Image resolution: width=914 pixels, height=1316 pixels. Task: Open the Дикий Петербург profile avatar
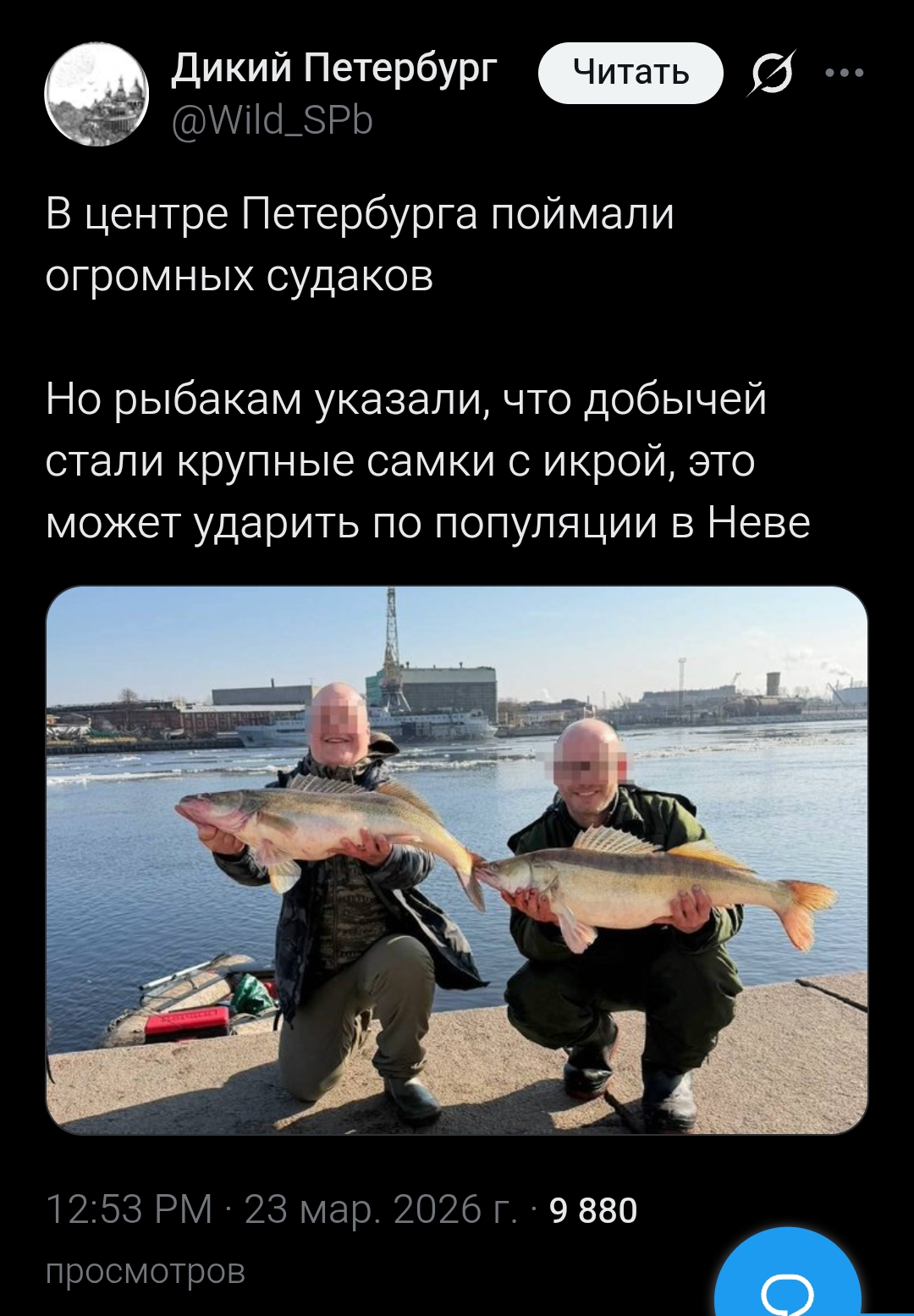pyautogui.click(x=96, y=94)
